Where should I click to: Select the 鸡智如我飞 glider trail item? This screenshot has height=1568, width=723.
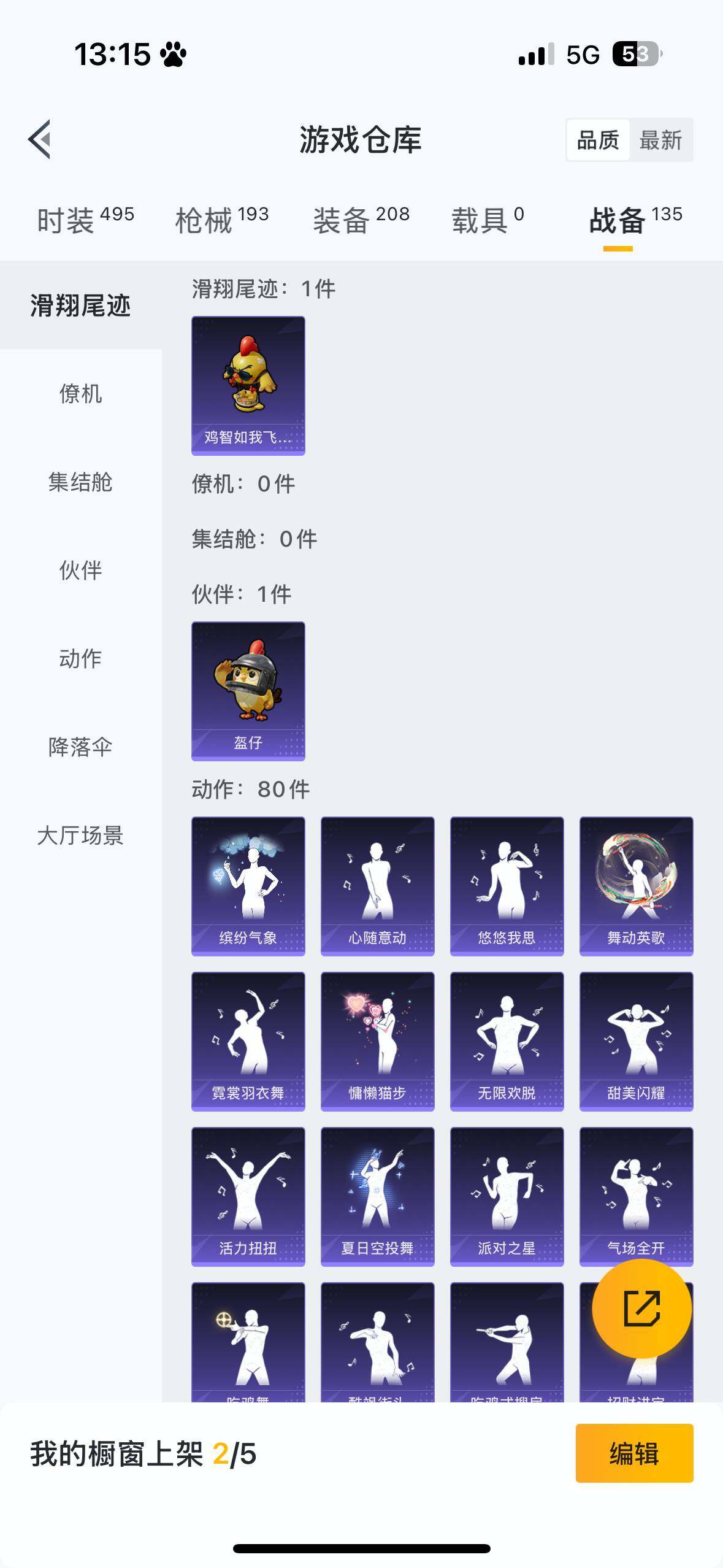(x=248, y=385)
